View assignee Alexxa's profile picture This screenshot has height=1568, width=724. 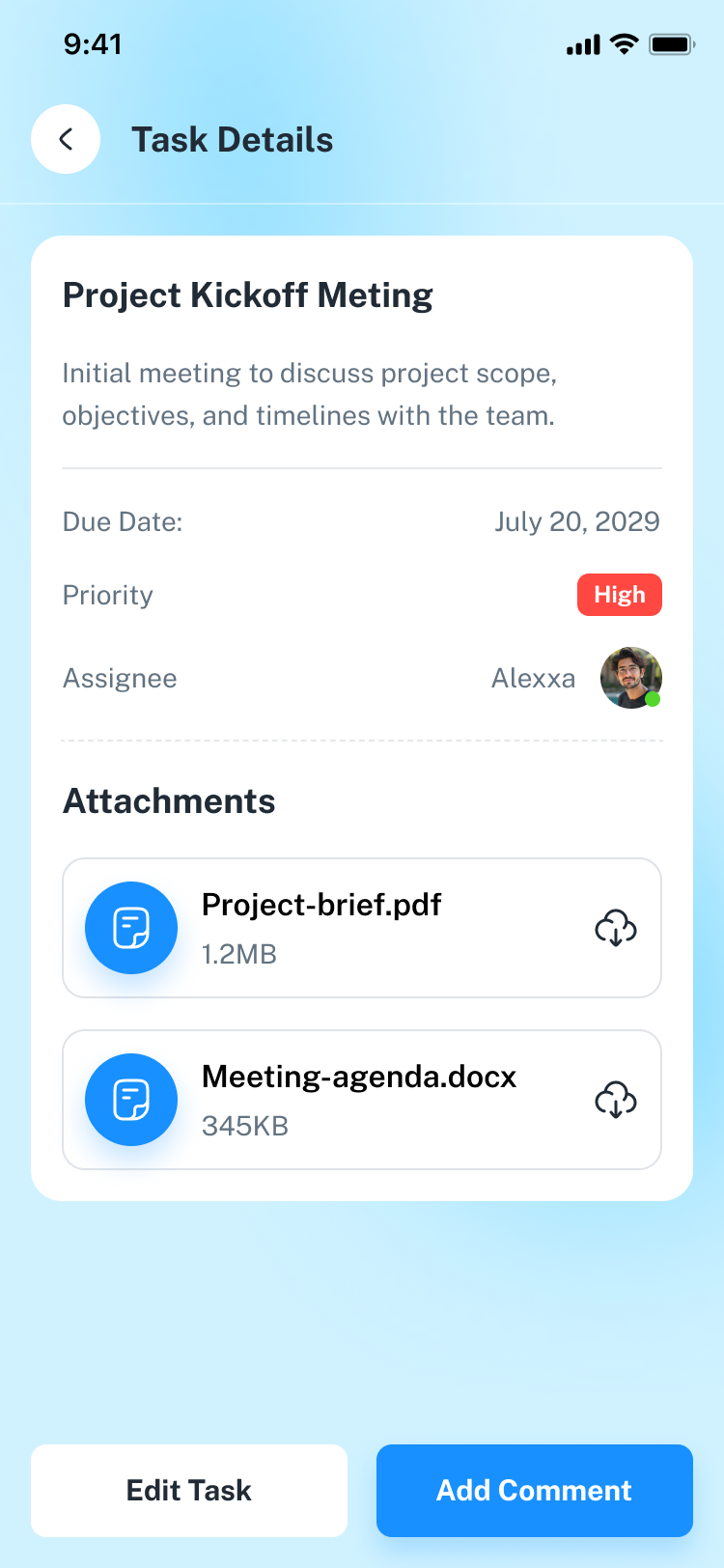[630, 678]
